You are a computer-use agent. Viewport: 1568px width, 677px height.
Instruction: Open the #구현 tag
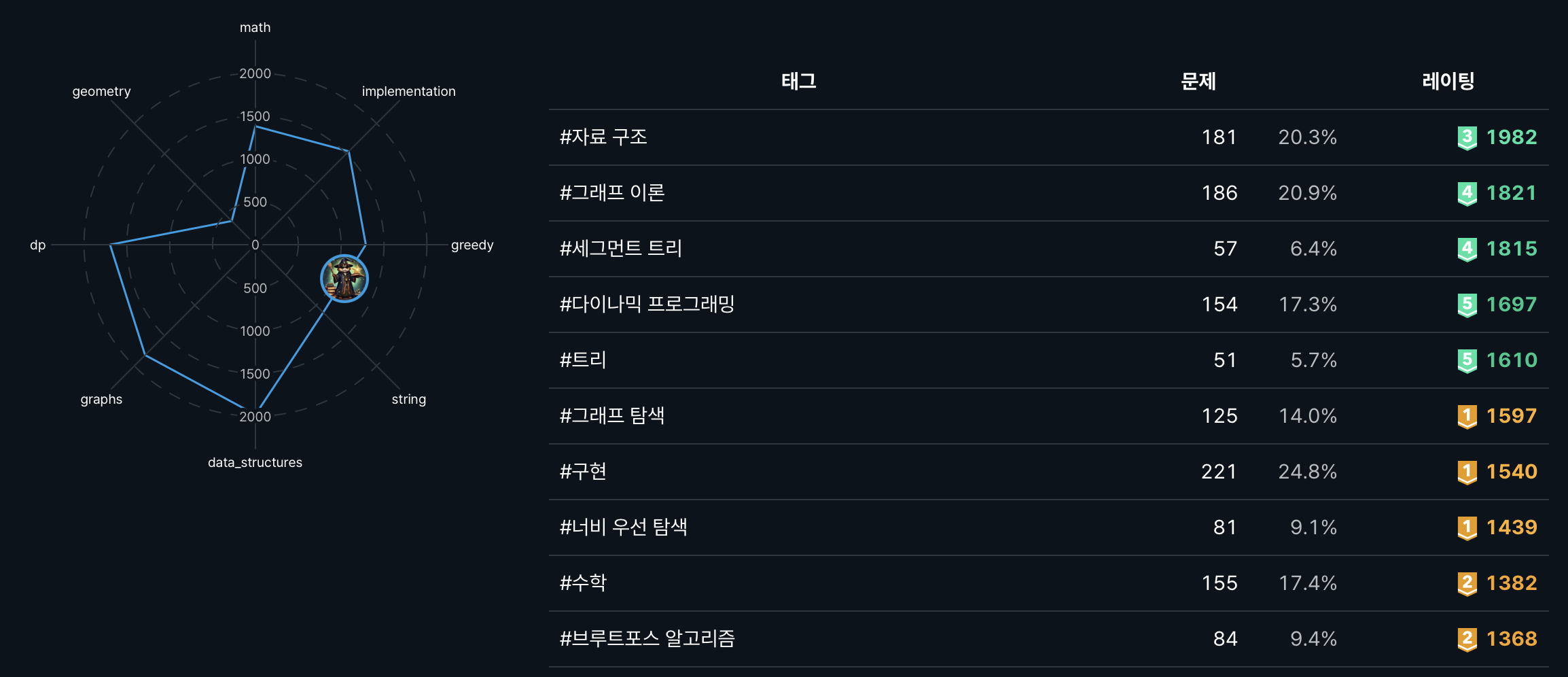tap(582, 472)
